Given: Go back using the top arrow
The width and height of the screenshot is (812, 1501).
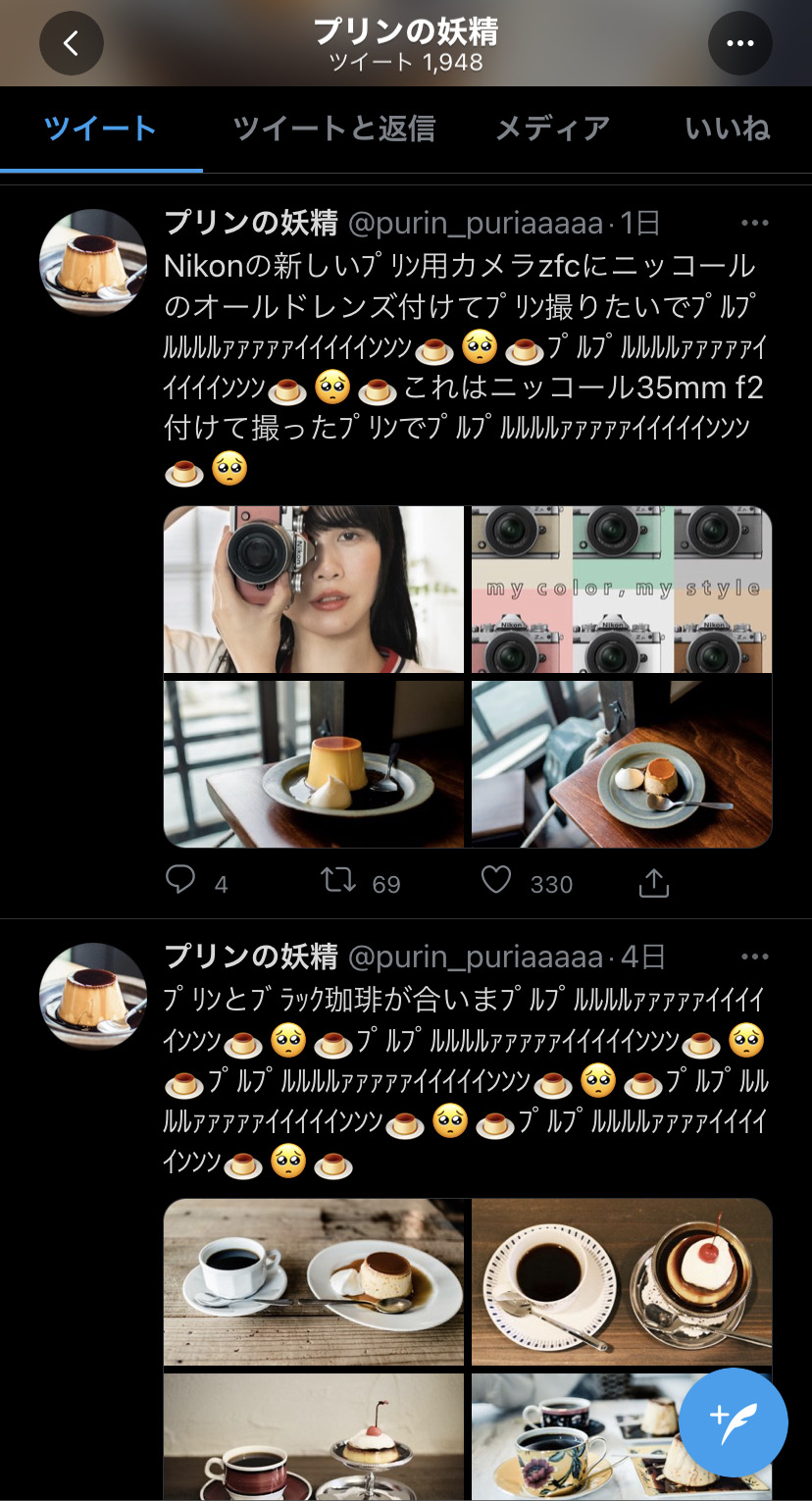Looking at the screenshot, I should click(72, 43).
